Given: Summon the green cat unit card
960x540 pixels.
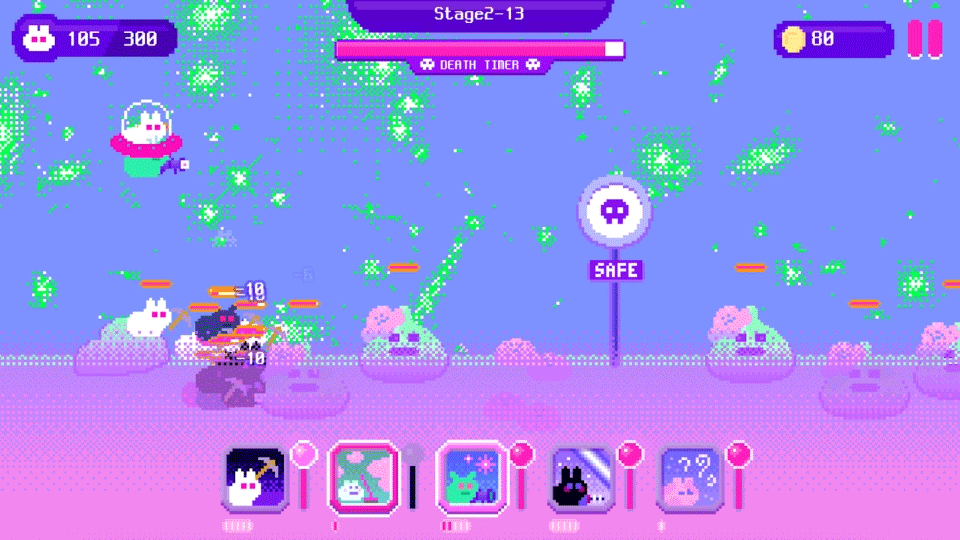Looking at the screenshot, I should tap(472, 479).
